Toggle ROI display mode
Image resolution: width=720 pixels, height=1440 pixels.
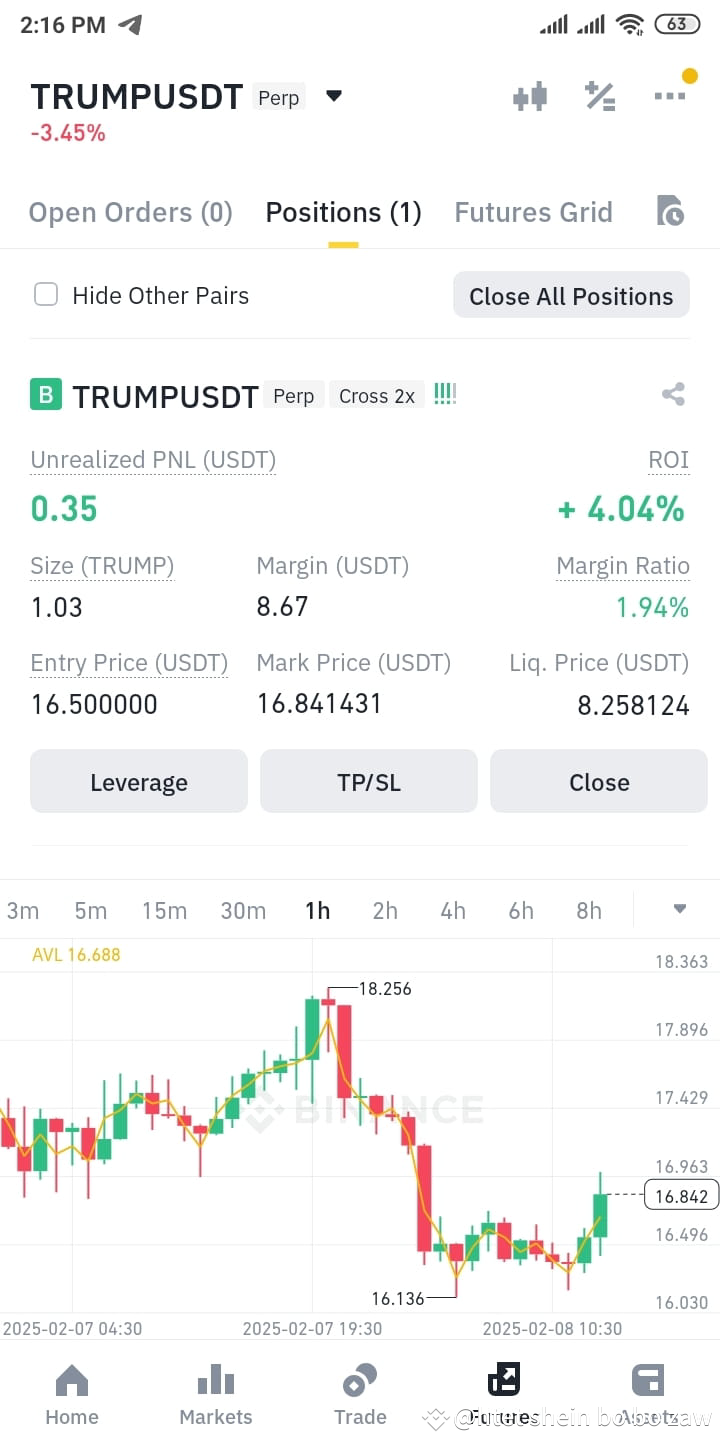(x=668, y=460)
